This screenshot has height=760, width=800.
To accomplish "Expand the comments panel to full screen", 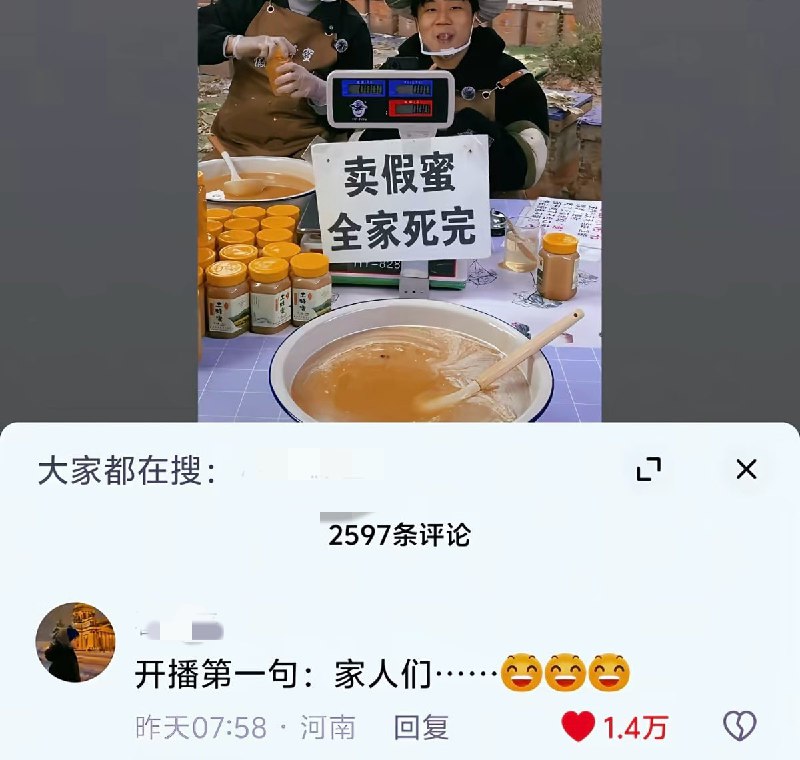I will (x=649, y=469).
